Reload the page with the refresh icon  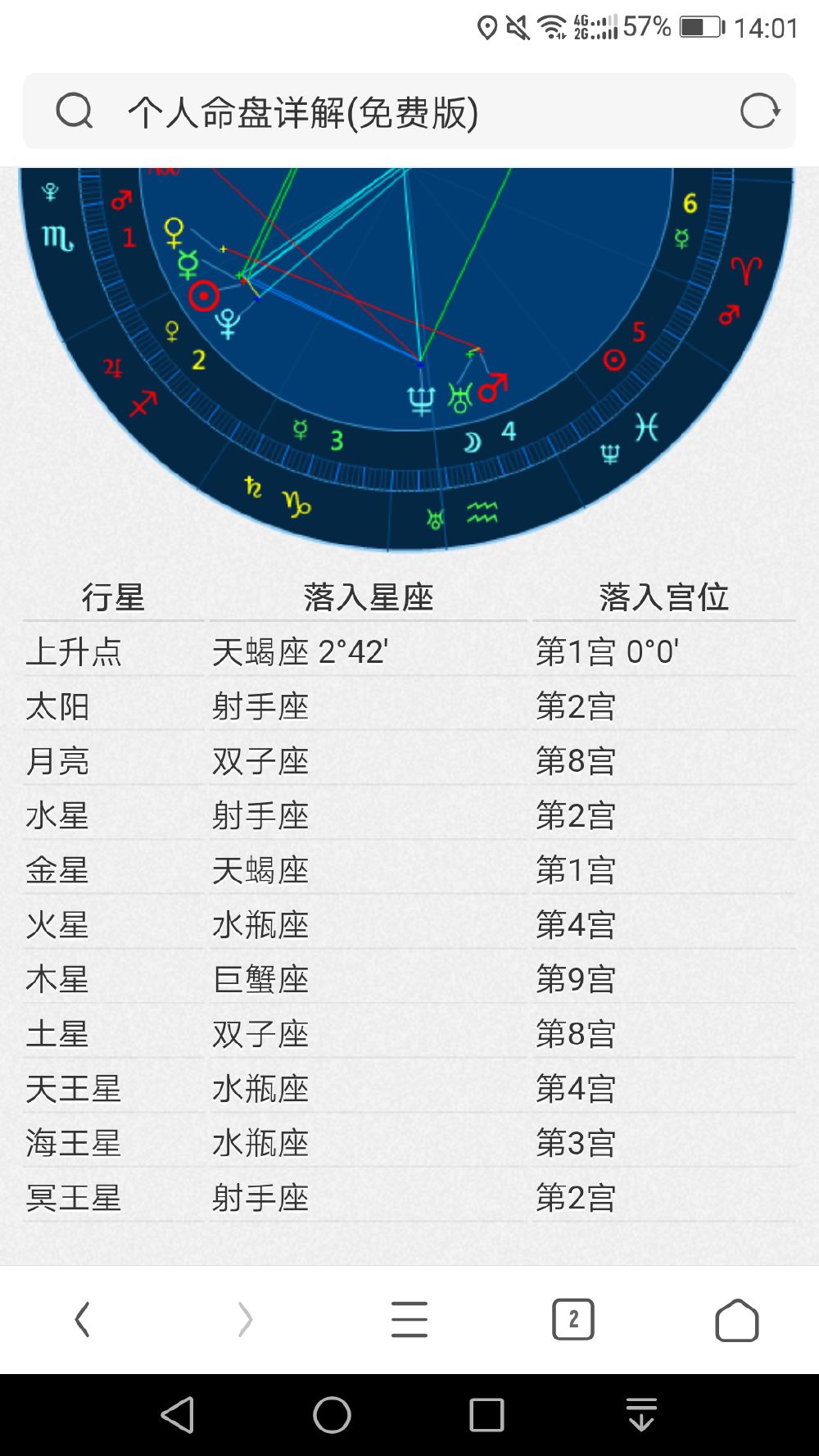coord(759,111)
